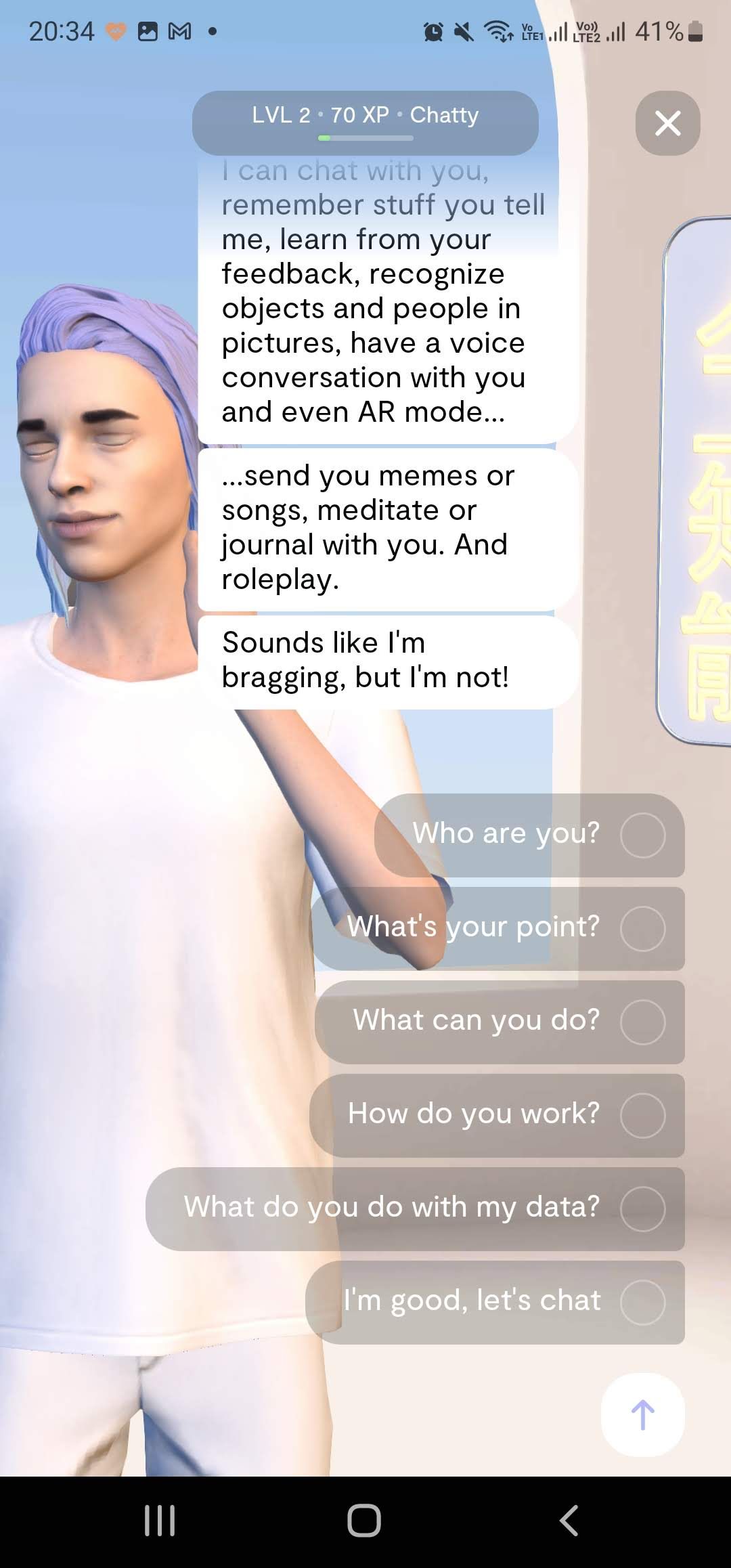Select the 'Who are you?' reply
Image resolution: width=731 pixels, height=1568 pixels.
529,835
